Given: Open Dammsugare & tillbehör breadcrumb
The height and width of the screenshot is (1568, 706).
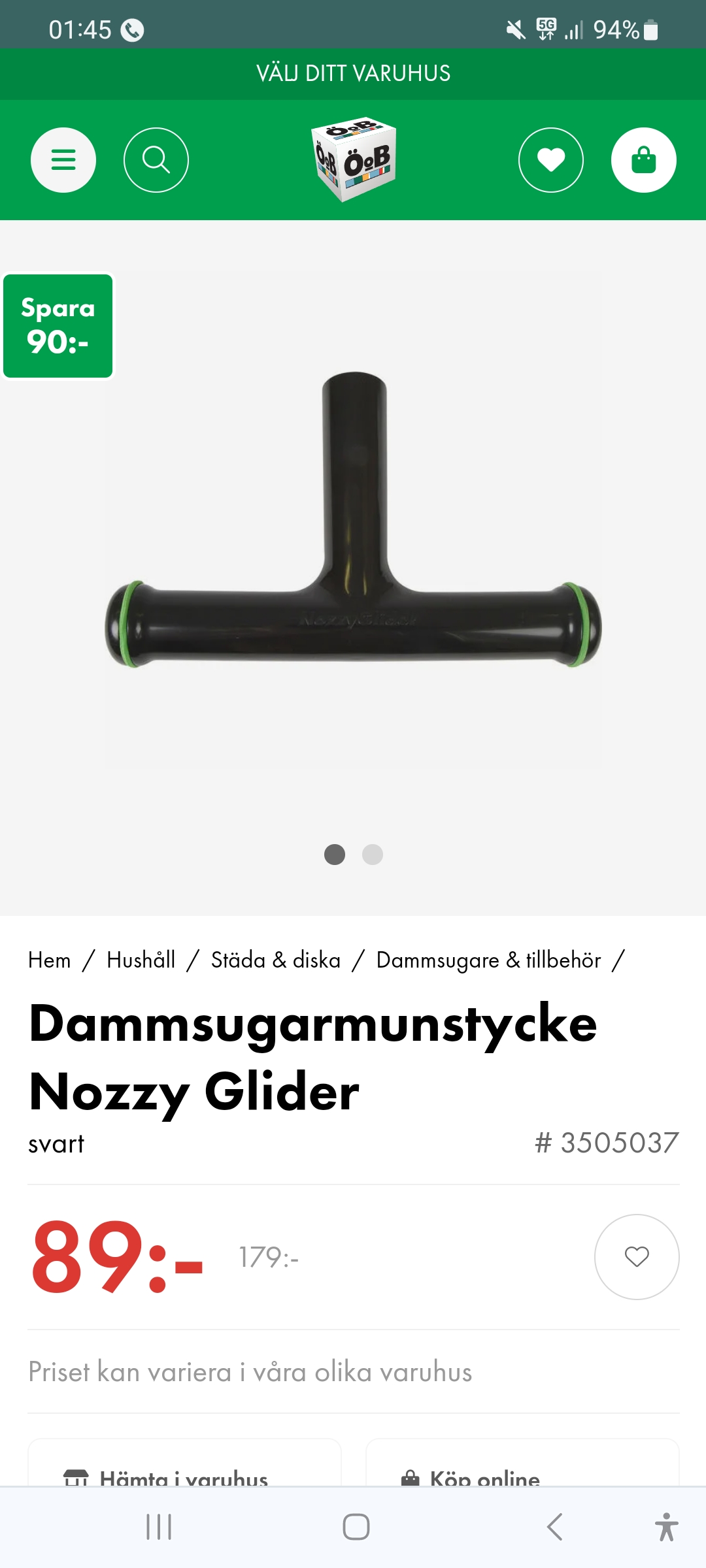Looking at the screenshot, I should coord(488,960).
